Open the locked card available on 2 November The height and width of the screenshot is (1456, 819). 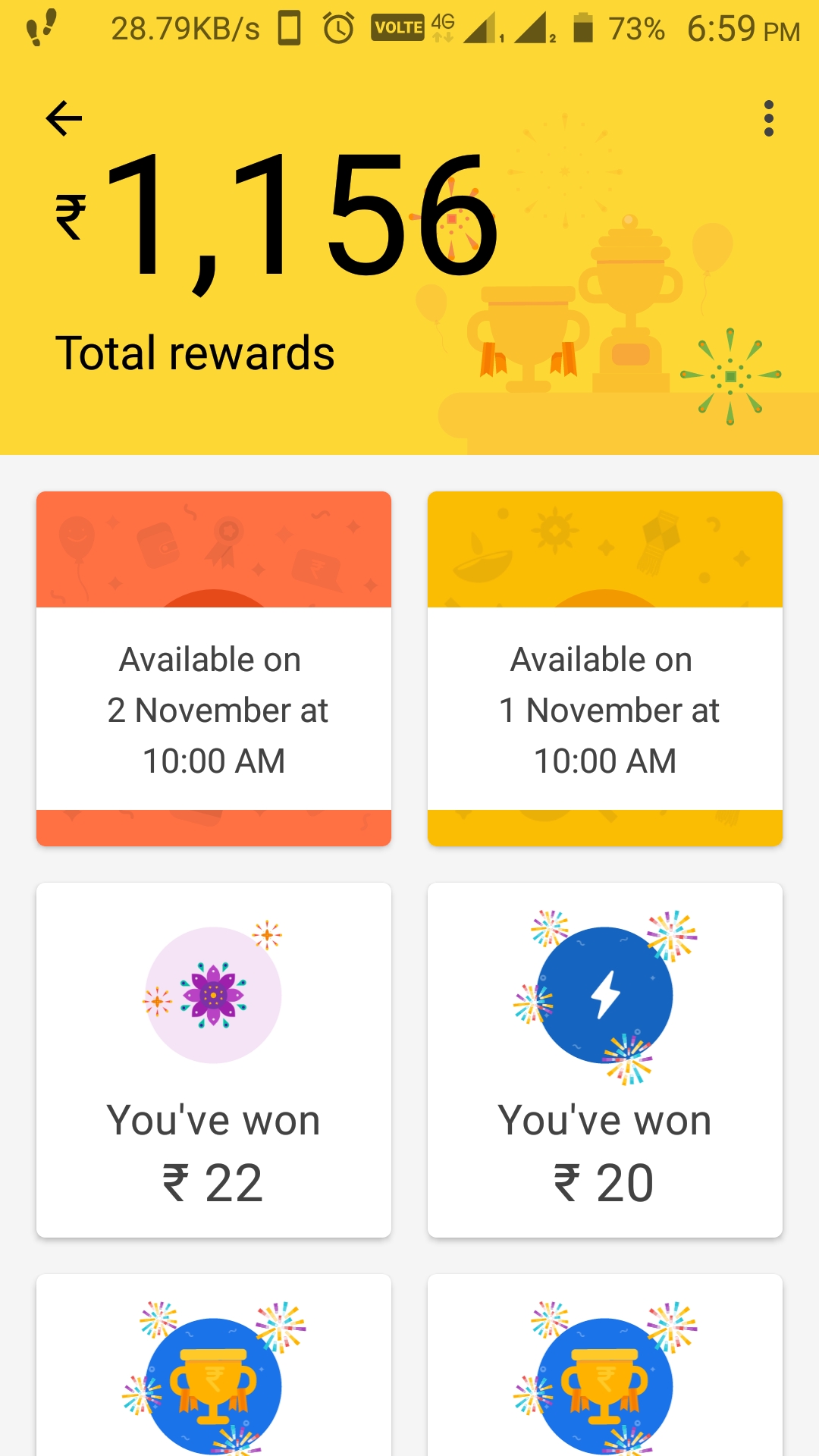214,668
